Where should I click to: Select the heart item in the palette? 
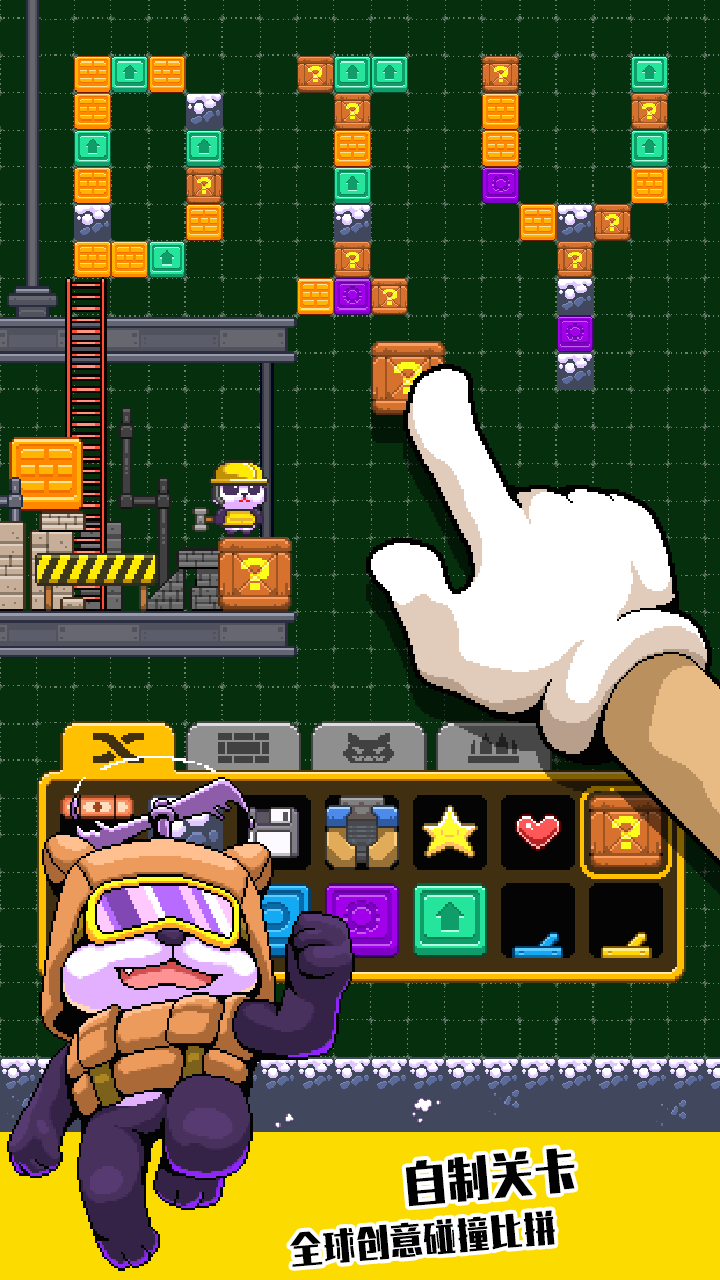539,830
